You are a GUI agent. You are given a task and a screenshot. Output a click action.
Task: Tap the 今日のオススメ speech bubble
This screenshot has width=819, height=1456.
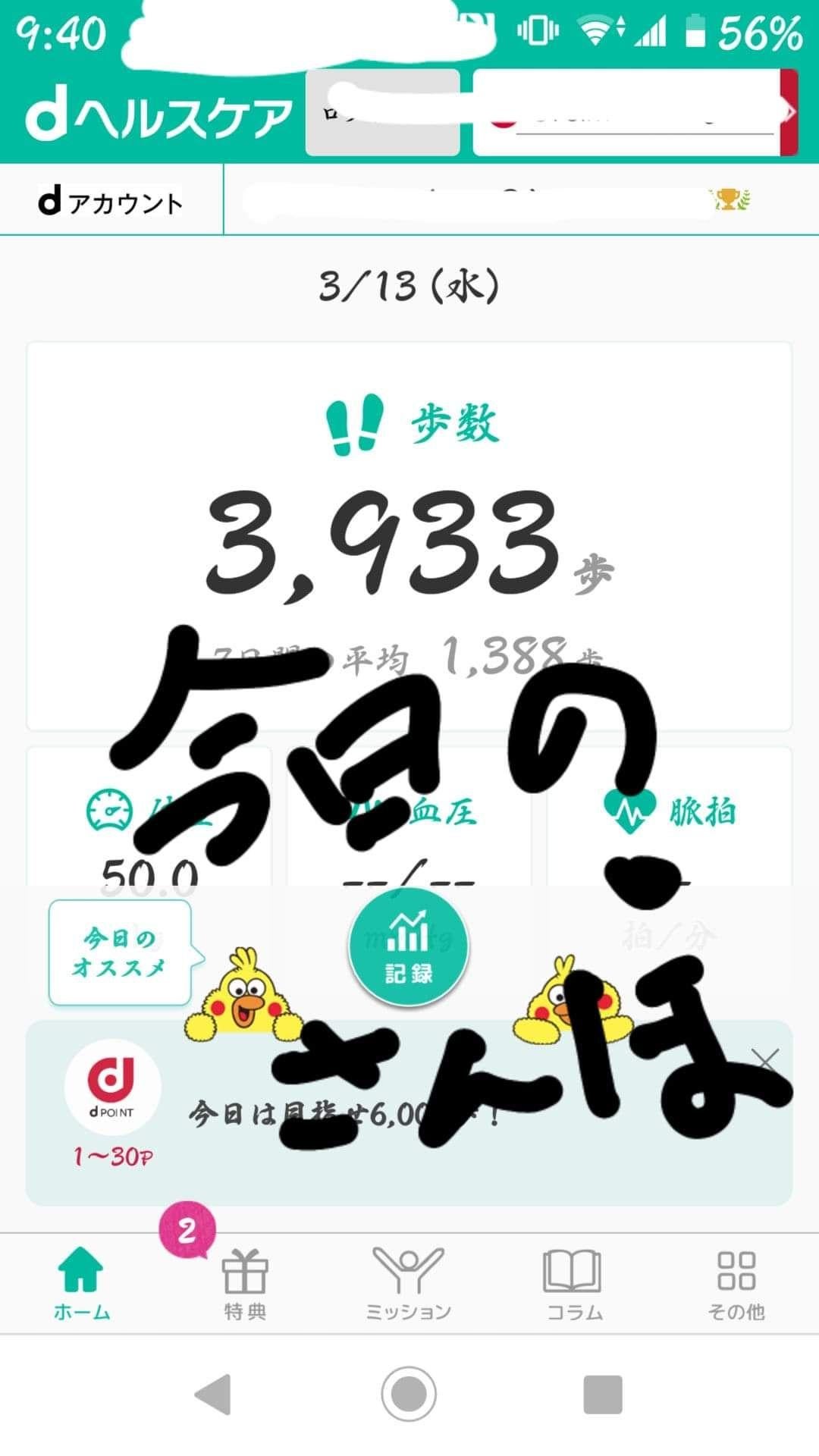pos(119,952)
